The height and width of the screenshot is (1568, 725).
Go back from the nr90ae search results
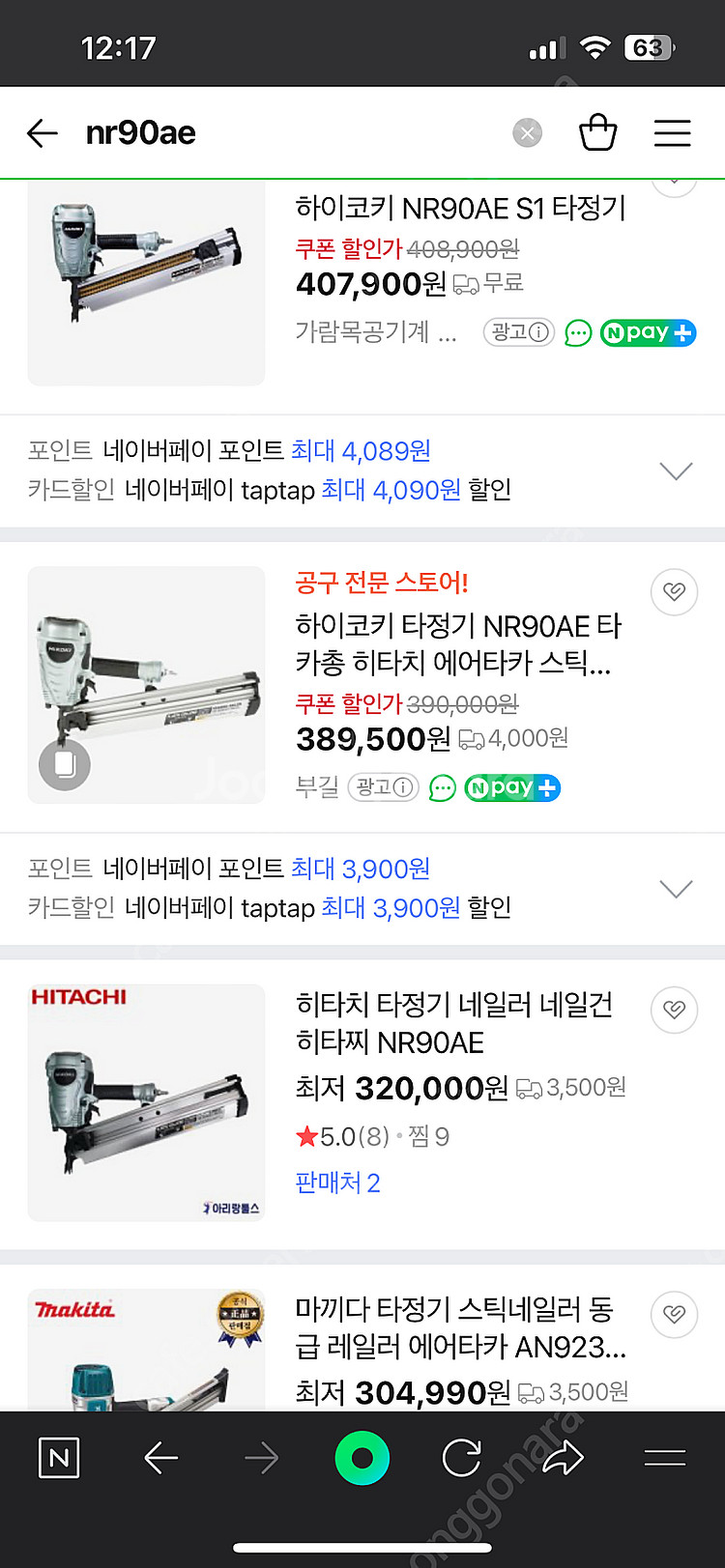(43, 133)
